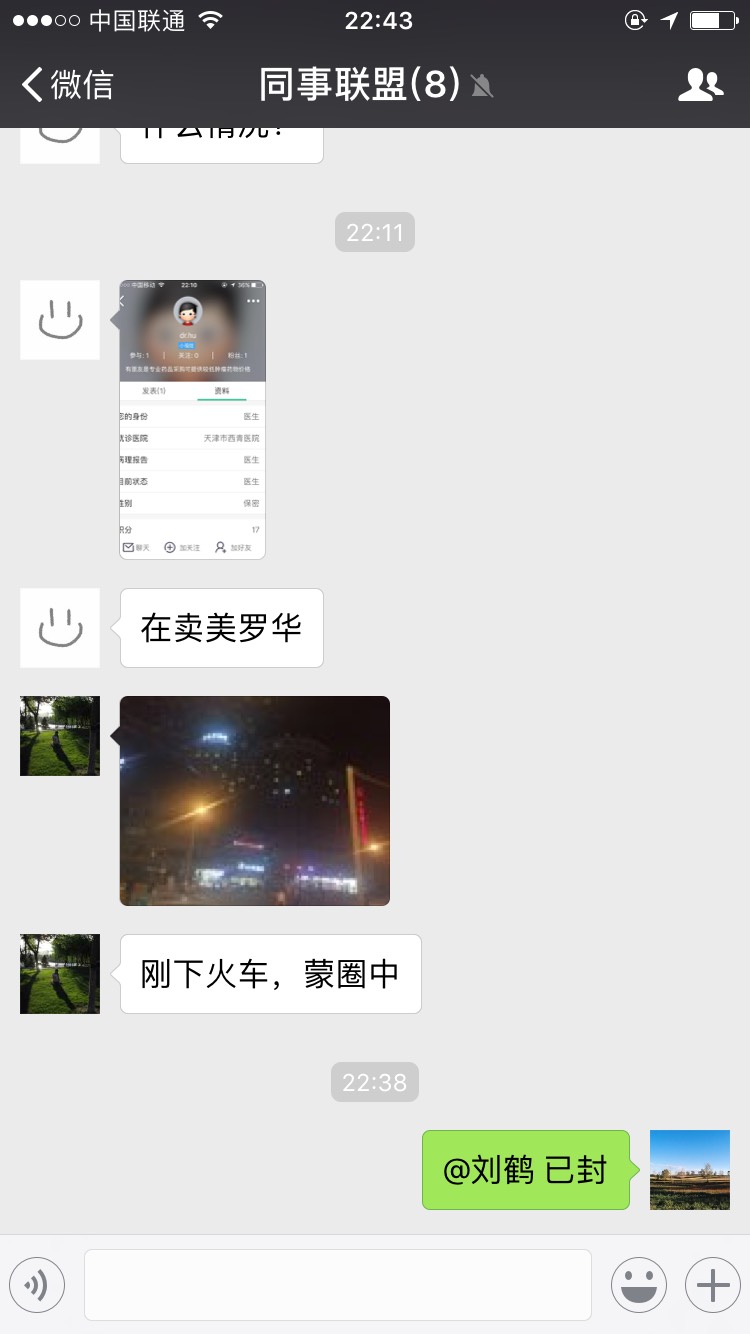Focus the message text field
The height and width of the screenshot is (1334, 750).
(x=338, y=1285)
